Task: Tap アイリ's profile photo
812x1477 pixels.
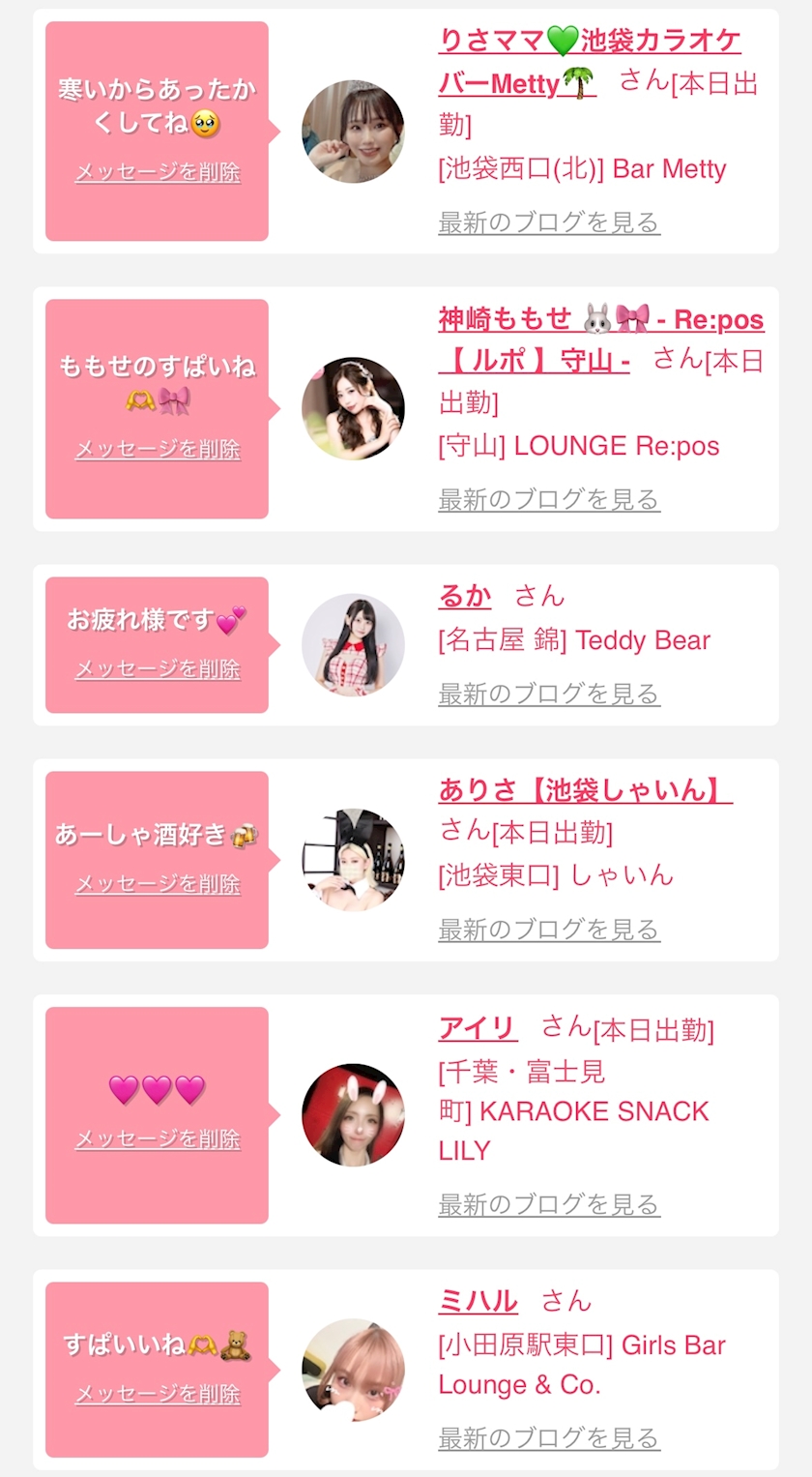Action: [x=353, y=1115]
